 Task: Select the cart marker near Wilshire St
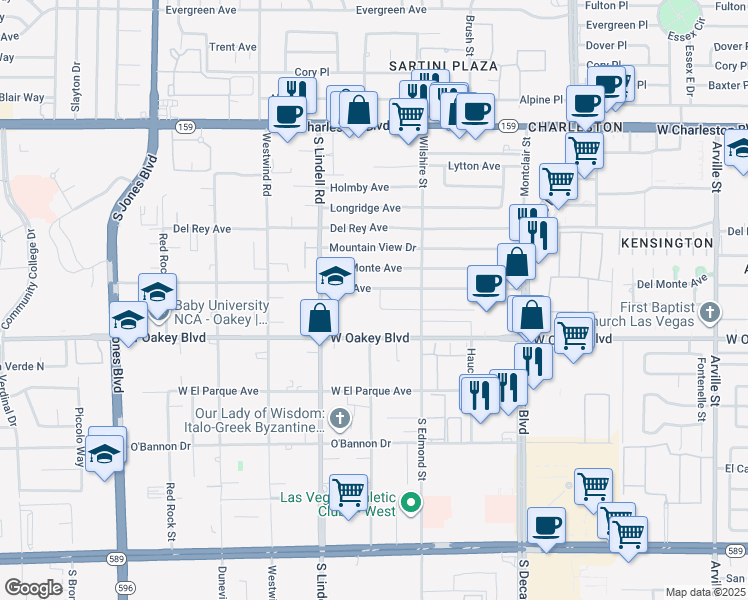(408, 118)
